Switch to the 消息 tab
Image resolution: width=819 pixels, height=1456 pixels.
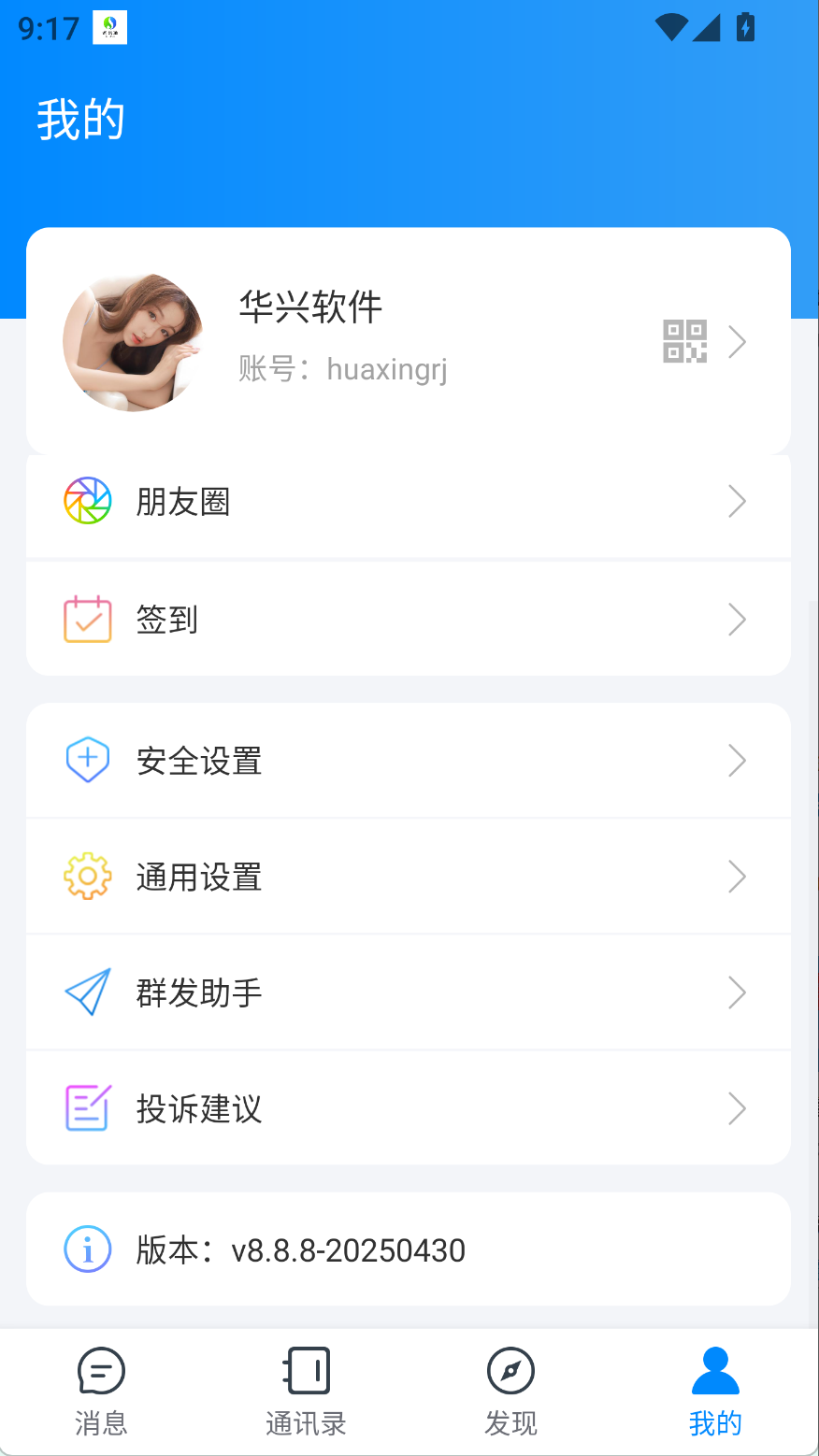(101, 1392)
